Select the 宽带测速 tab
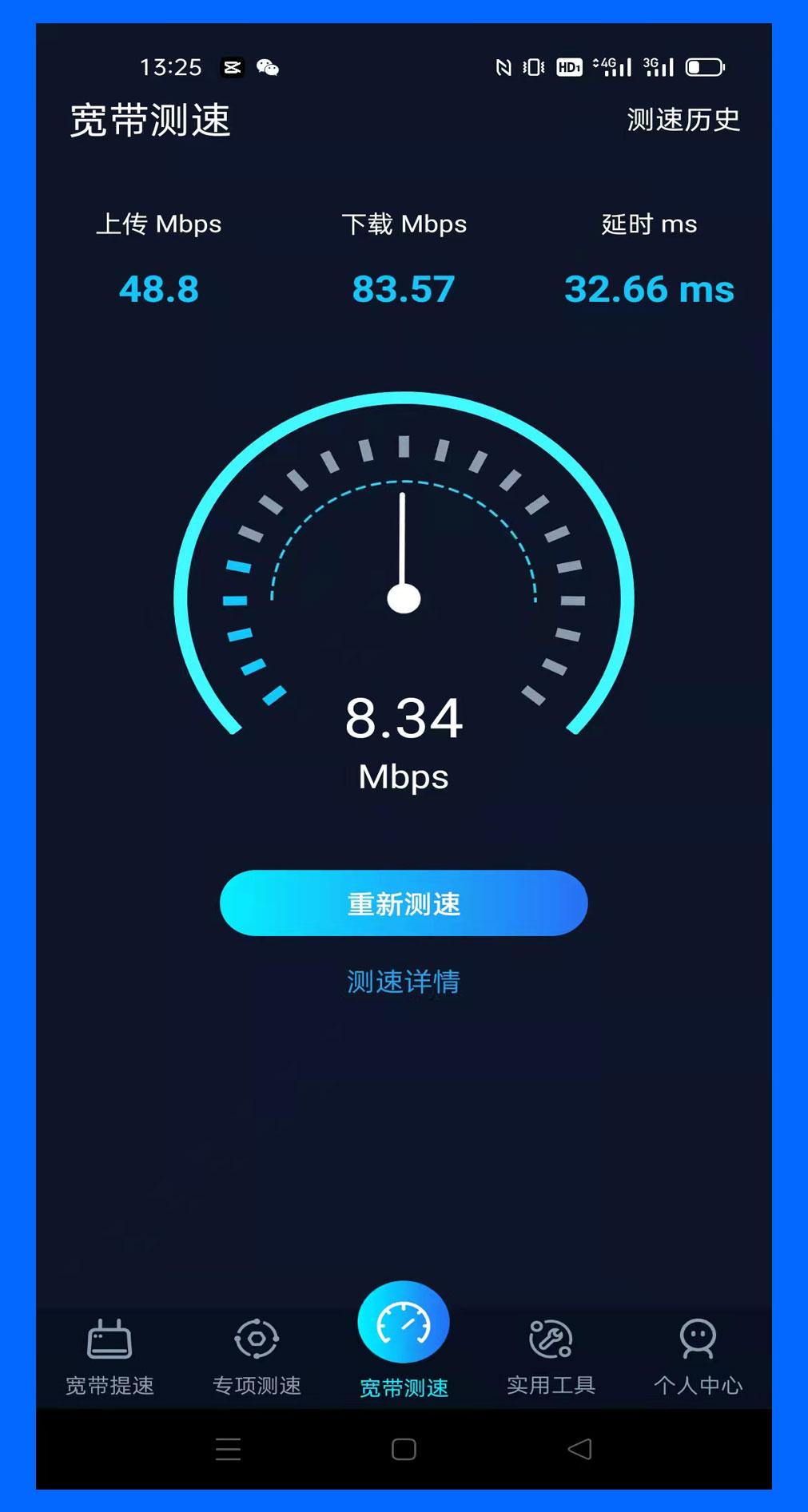 (404, 1340)
